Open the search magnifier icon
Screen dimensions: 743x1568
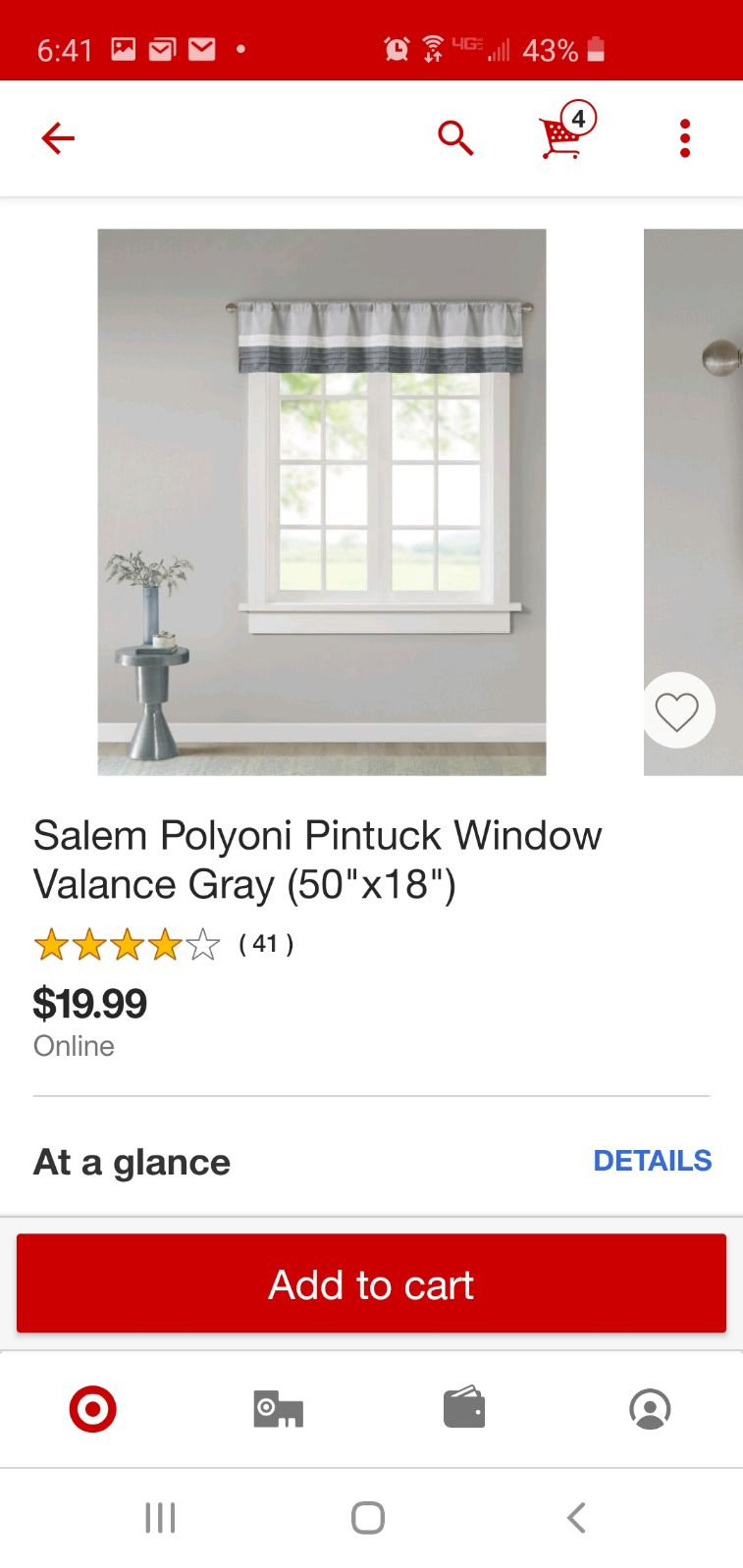tap(455, 138)
